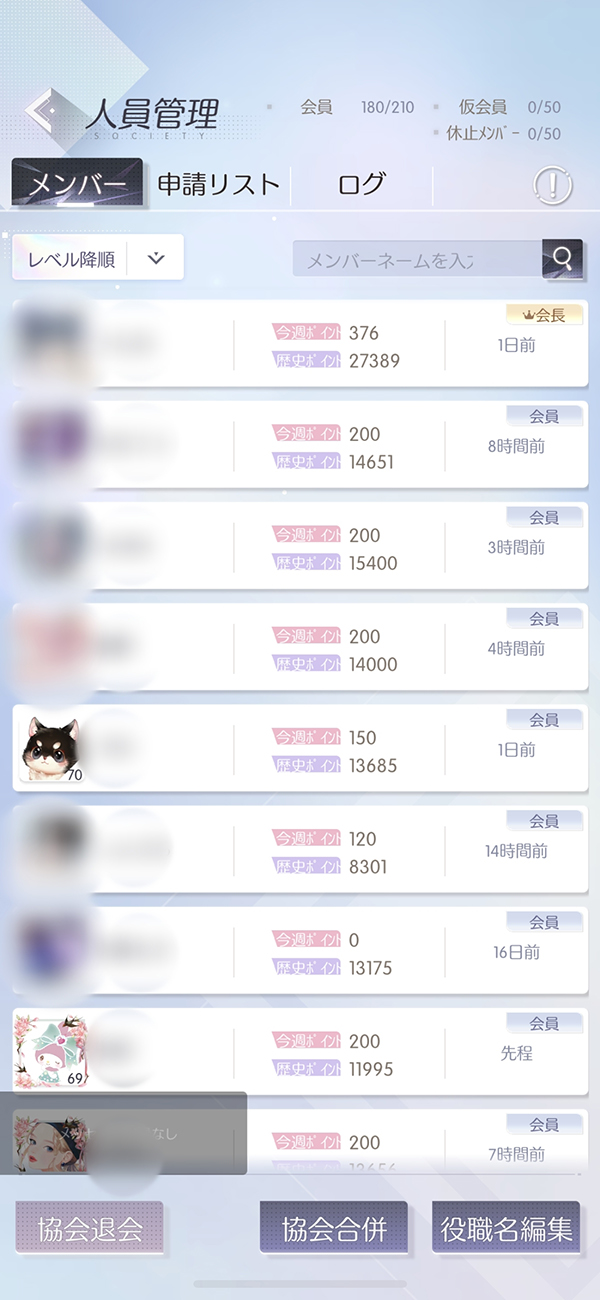
Task: Open the exclamation info icon
Action: 552,185
